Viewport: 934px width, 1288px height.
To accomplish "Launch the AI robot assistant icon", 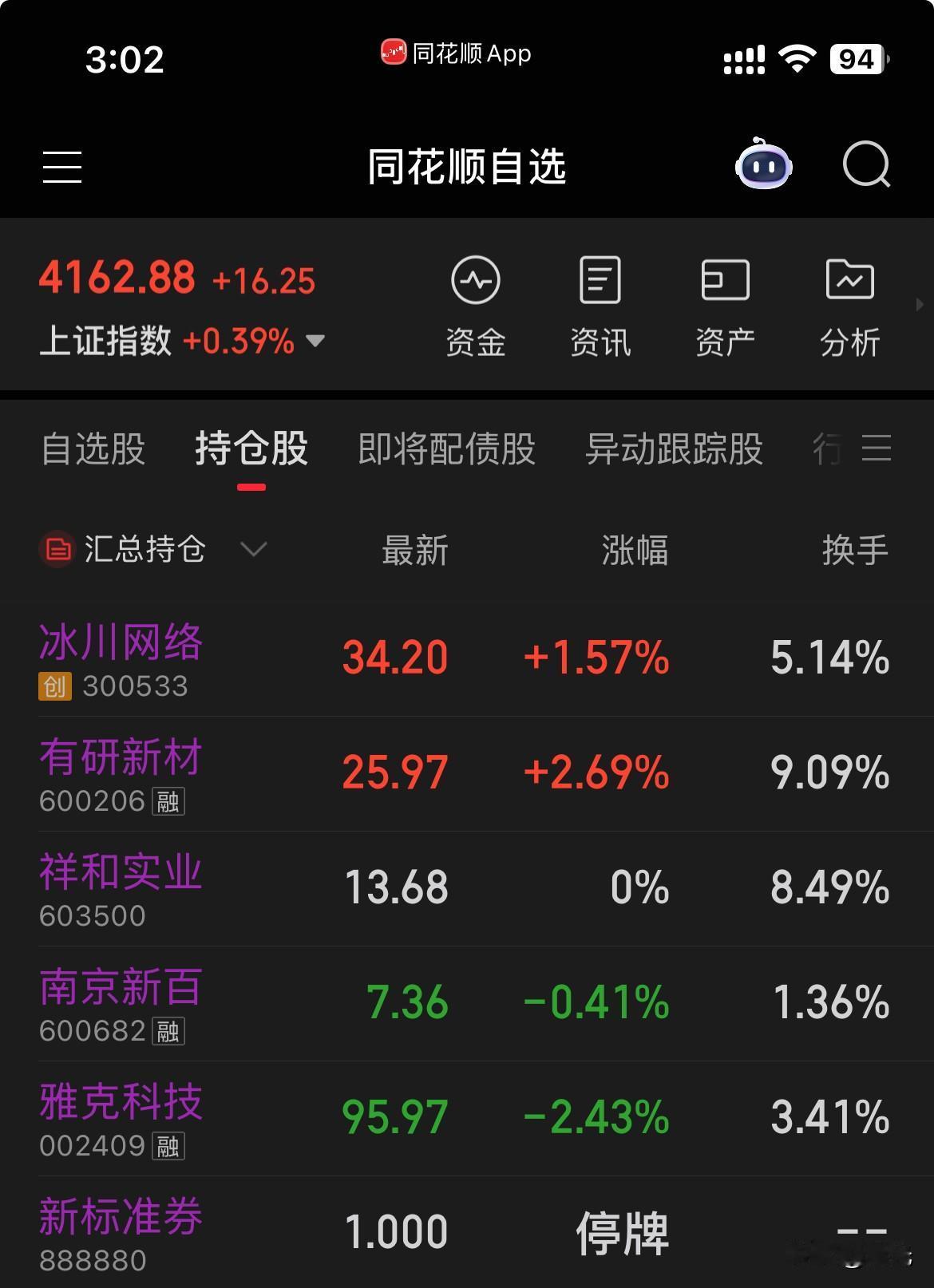I will 762,166.
